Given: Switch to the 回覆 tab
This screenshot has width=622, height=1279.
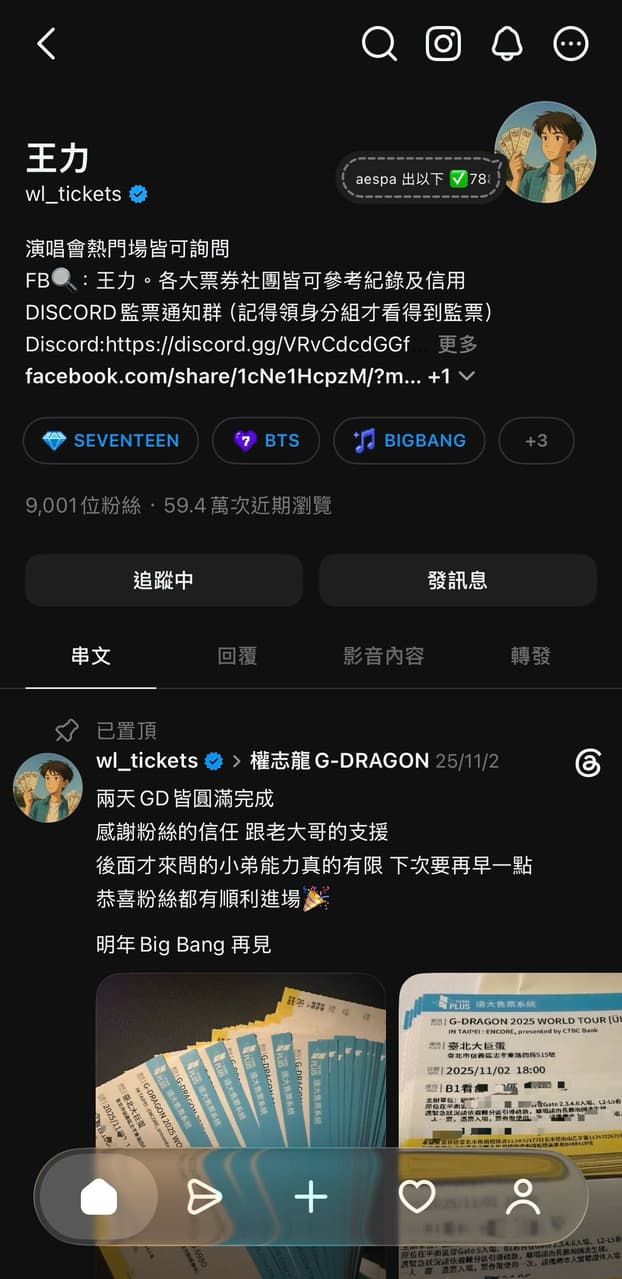Looking at the screenshot, I should point(237,656).
